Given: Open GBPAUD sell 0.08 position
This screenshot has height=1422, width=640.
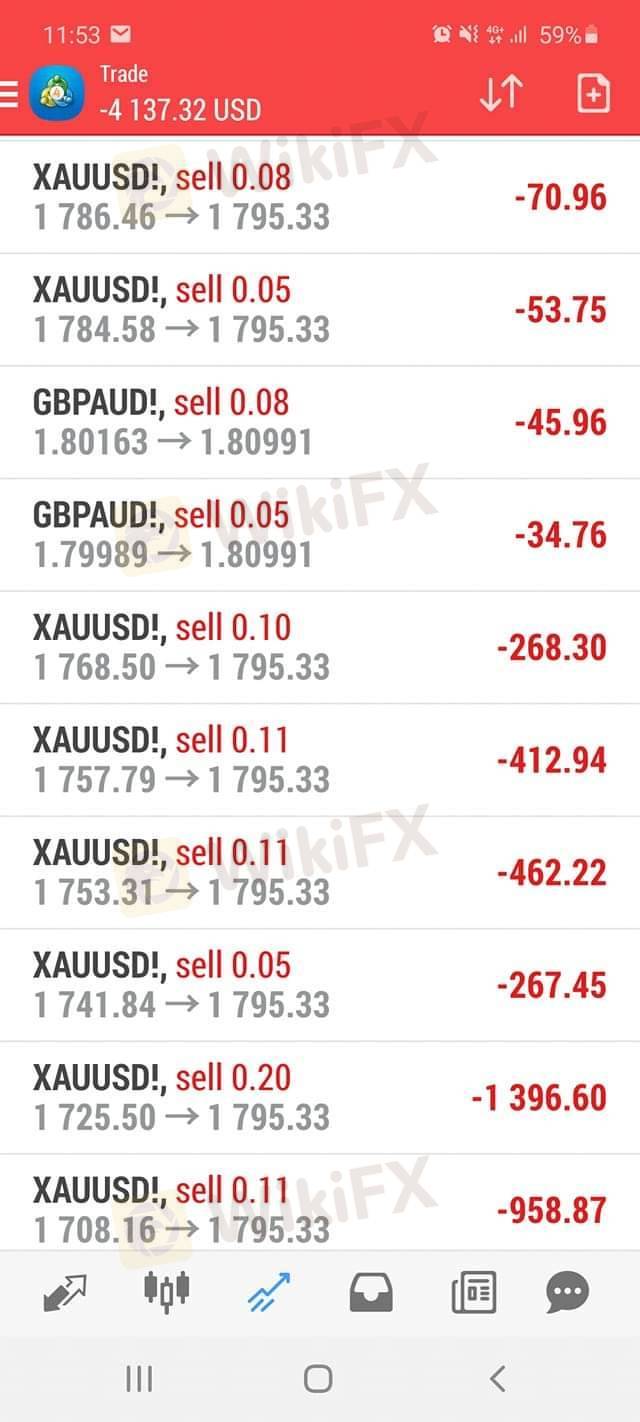Looking at the screenshot, I should click(320, 422).
